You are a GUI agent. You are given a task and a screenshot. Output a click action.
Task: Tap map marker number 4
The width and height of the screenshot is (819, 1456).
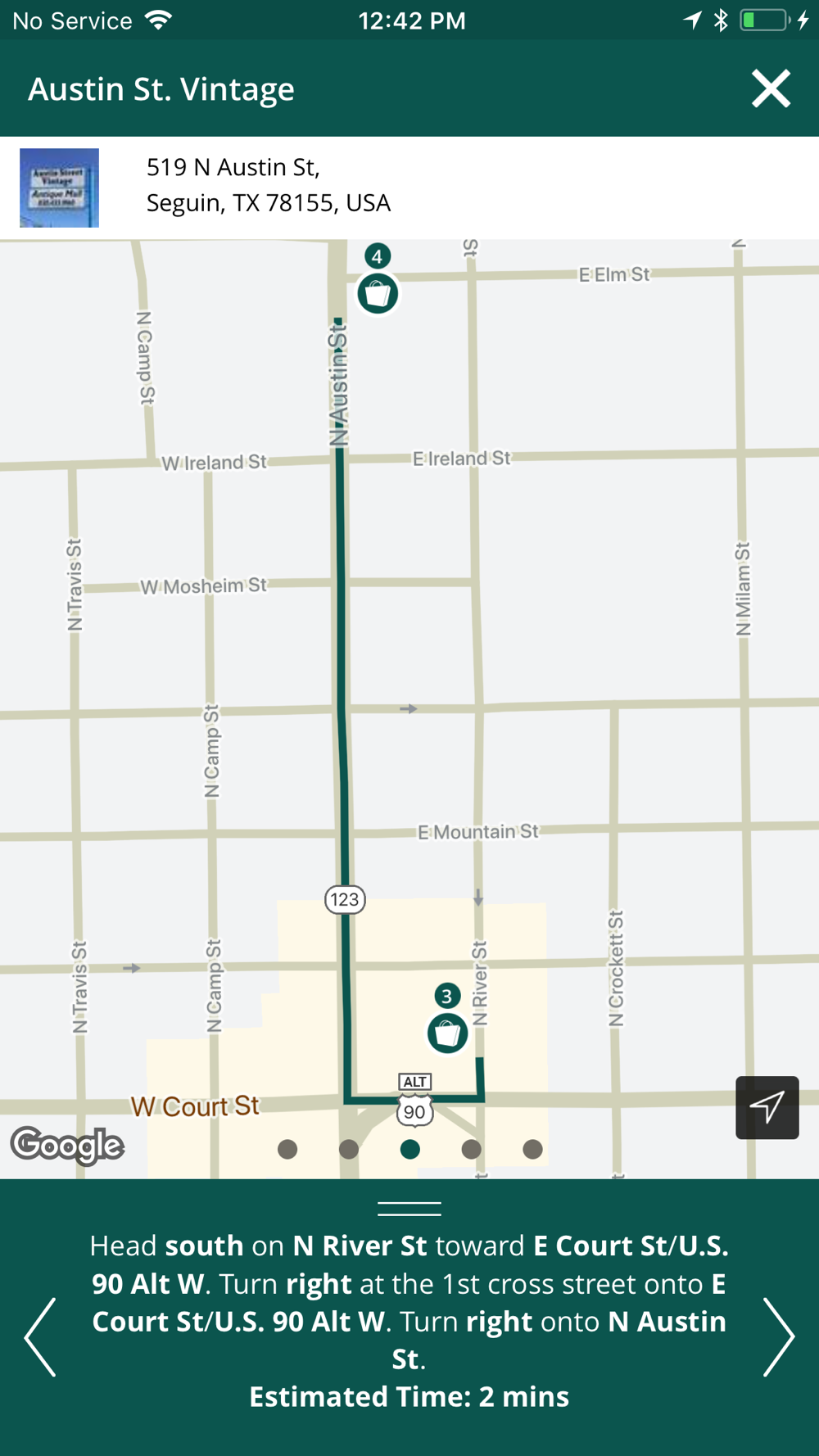[378, 292]
